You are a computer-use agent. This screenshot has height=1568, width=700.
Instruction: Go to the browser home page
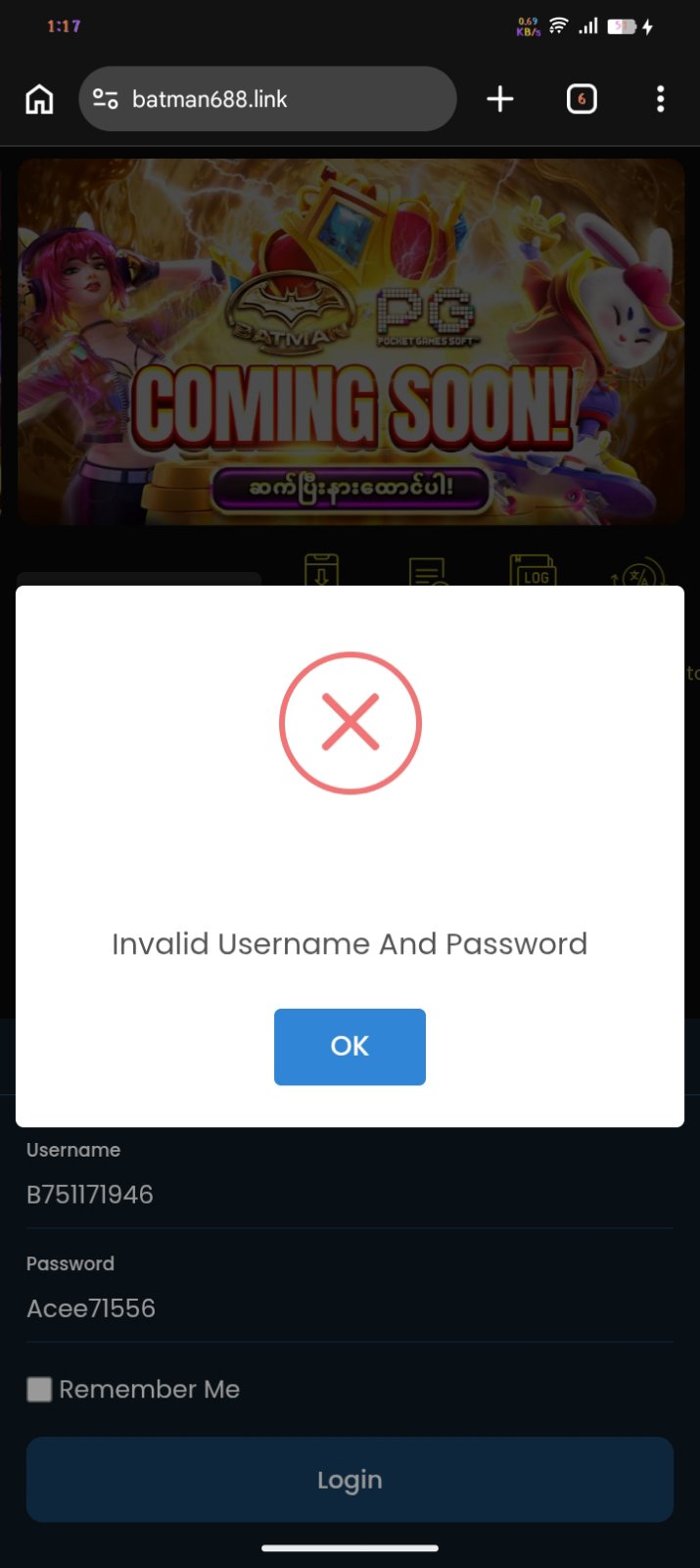coord(39,99)
